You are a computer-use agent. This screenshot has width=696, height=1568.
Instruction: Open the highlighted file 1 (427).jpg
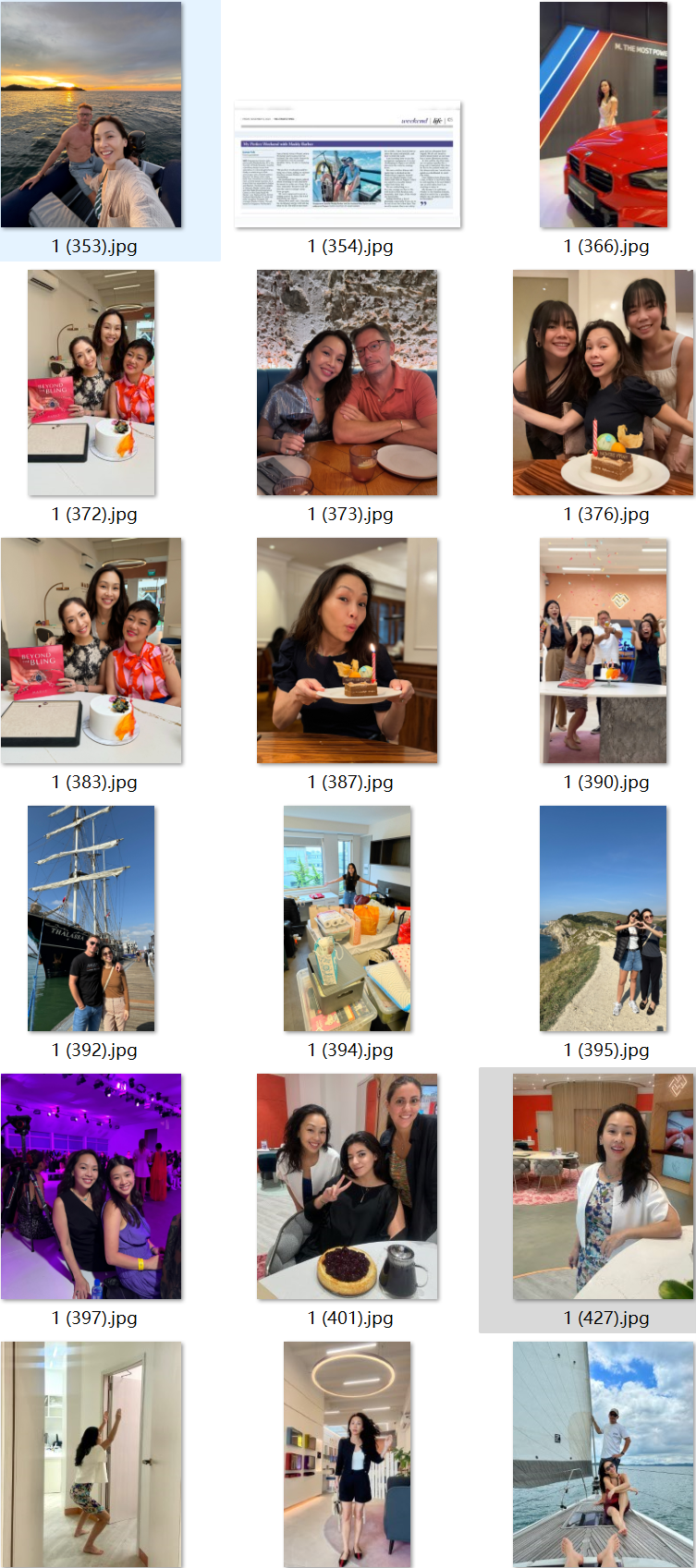(604, 1186)
